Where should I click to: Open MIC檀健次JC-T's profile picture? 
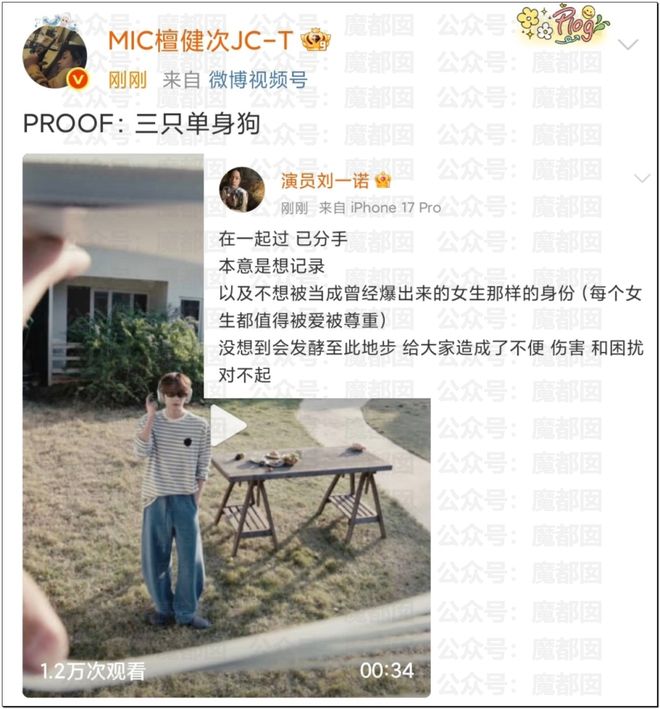(x=54, y=55)
